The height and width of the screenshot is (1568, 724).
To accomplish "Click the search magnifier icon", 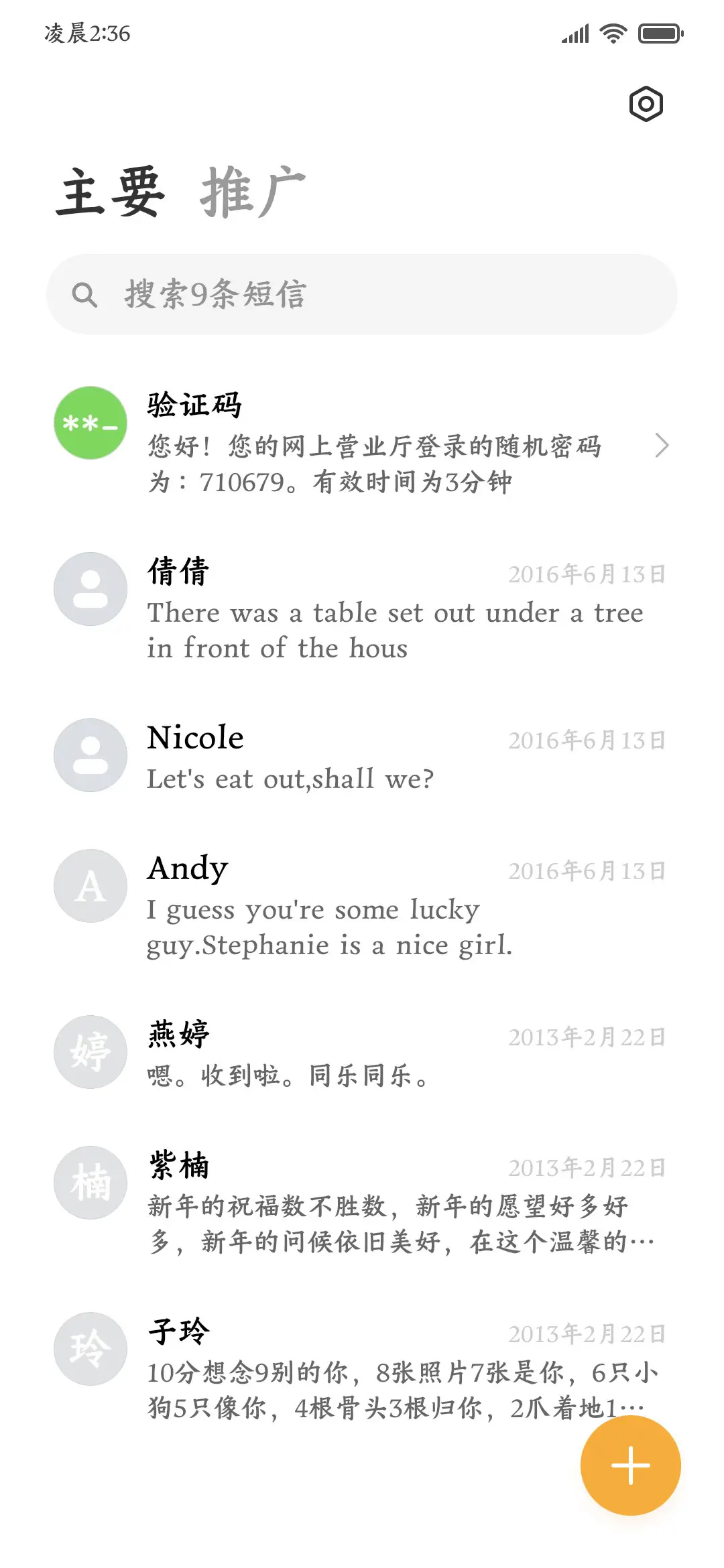I will (x=86, y=293).
